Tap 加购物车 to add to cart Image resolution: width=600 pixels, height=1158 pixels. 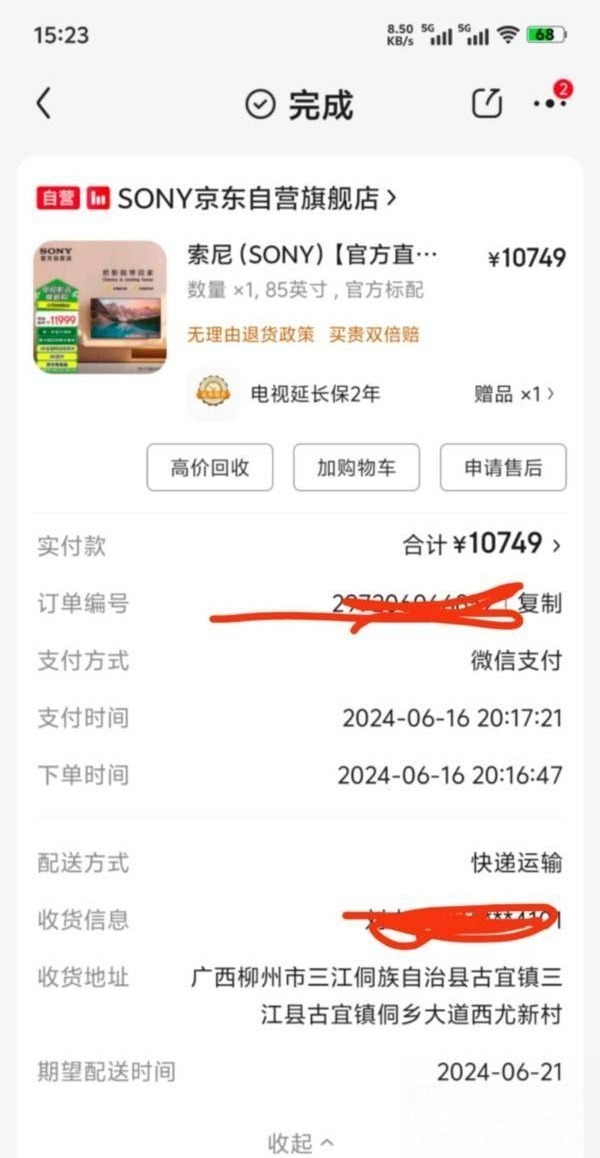[x=356, y=467]
